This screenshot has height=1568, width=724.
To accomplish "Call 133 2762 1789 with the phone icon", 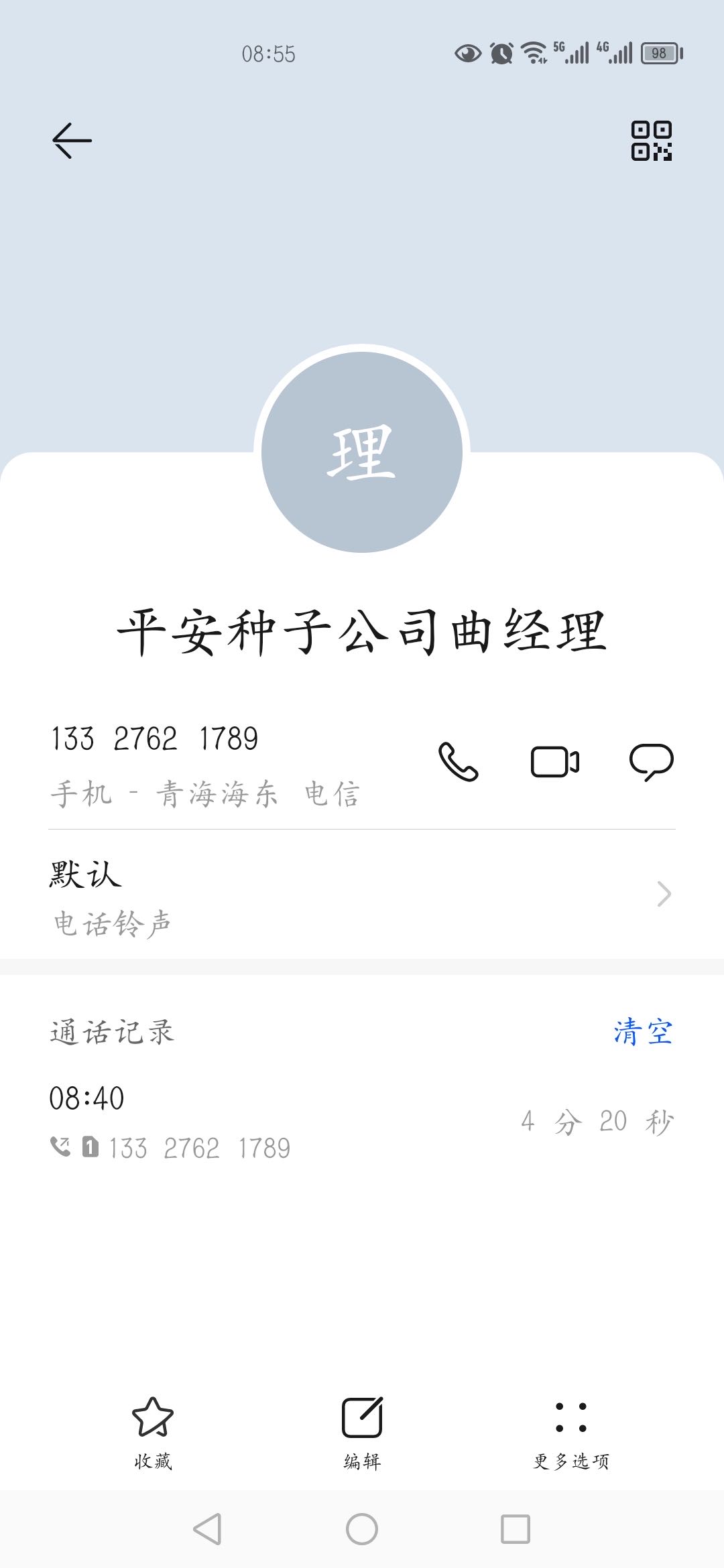I will click(459, 762).
